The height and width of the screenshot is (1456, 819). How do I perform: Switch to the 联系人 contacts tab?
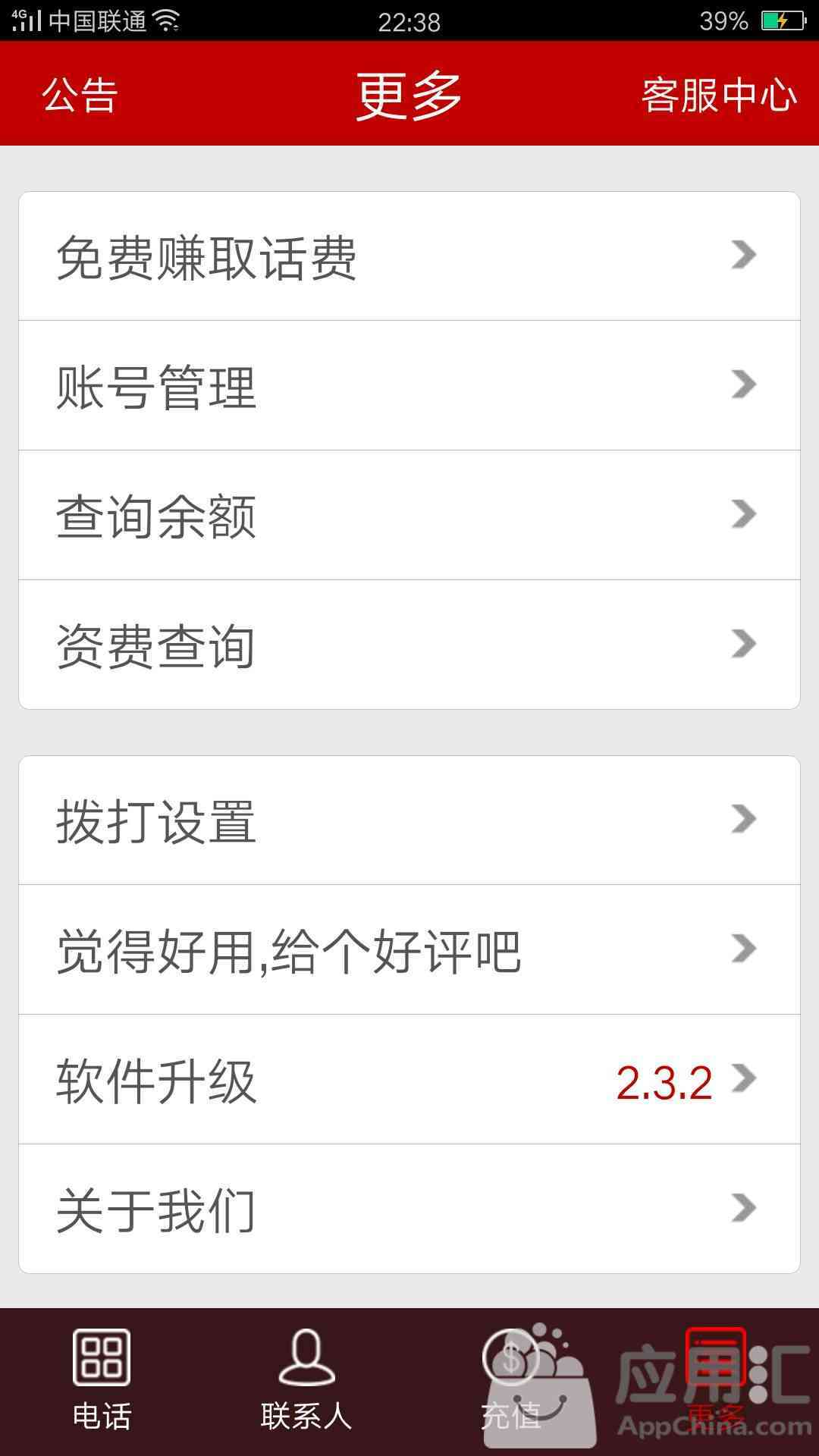[307, 1382]
